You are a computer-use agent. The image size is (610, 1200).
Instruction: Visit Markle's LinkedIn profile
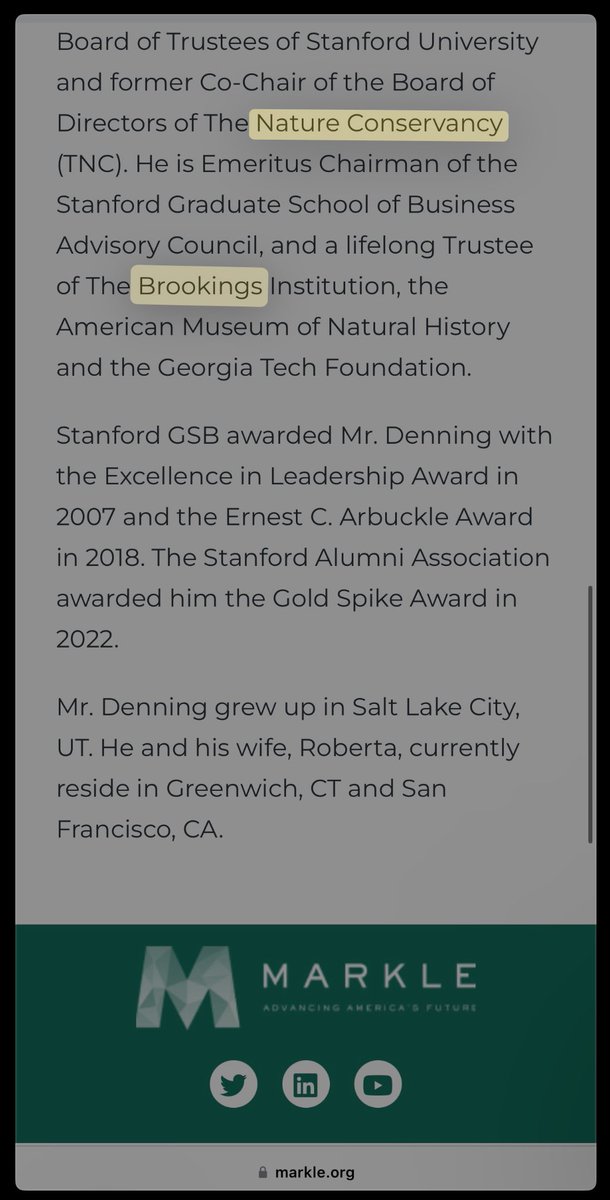(x=305, y=1083)
